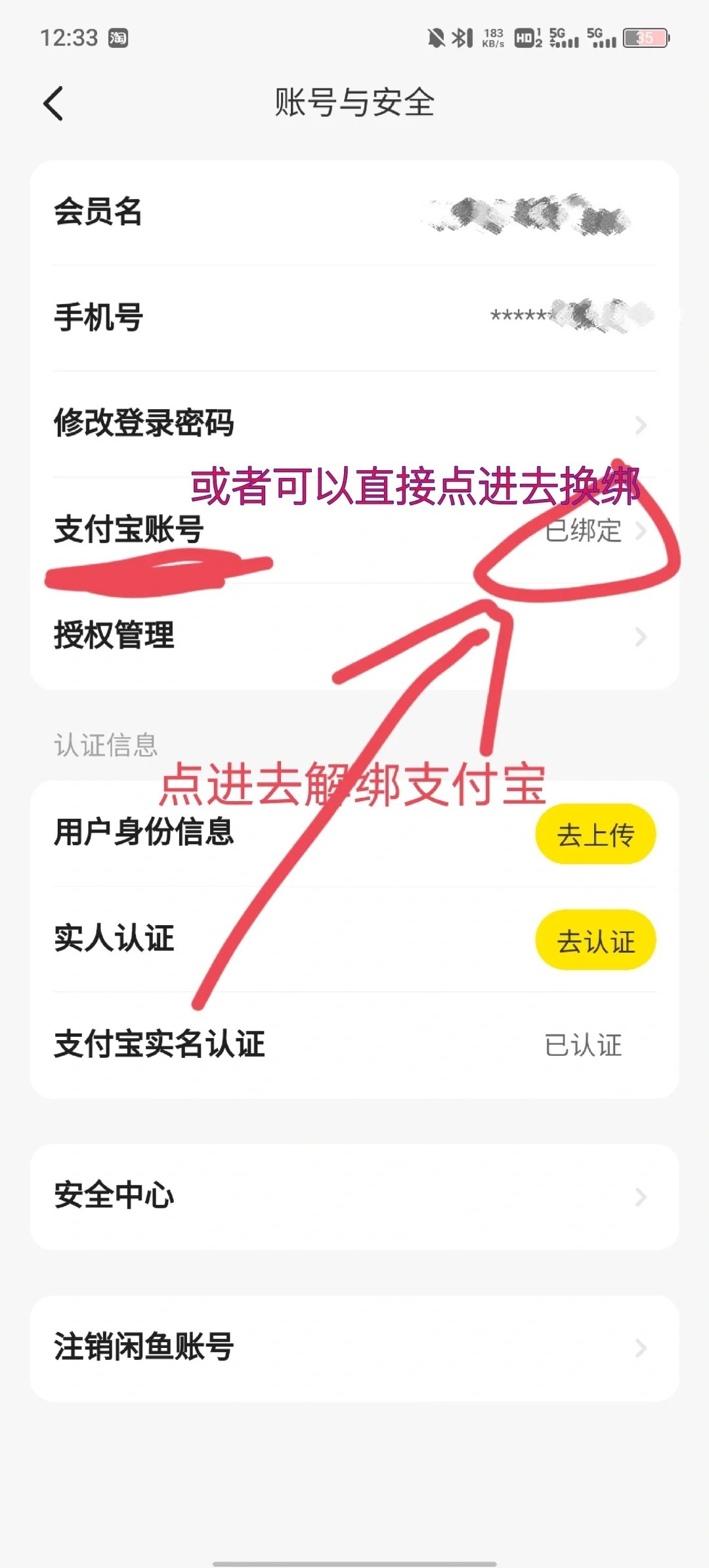Open 手机号 row
709x1568 pixels.
click(x=354, y=318)
